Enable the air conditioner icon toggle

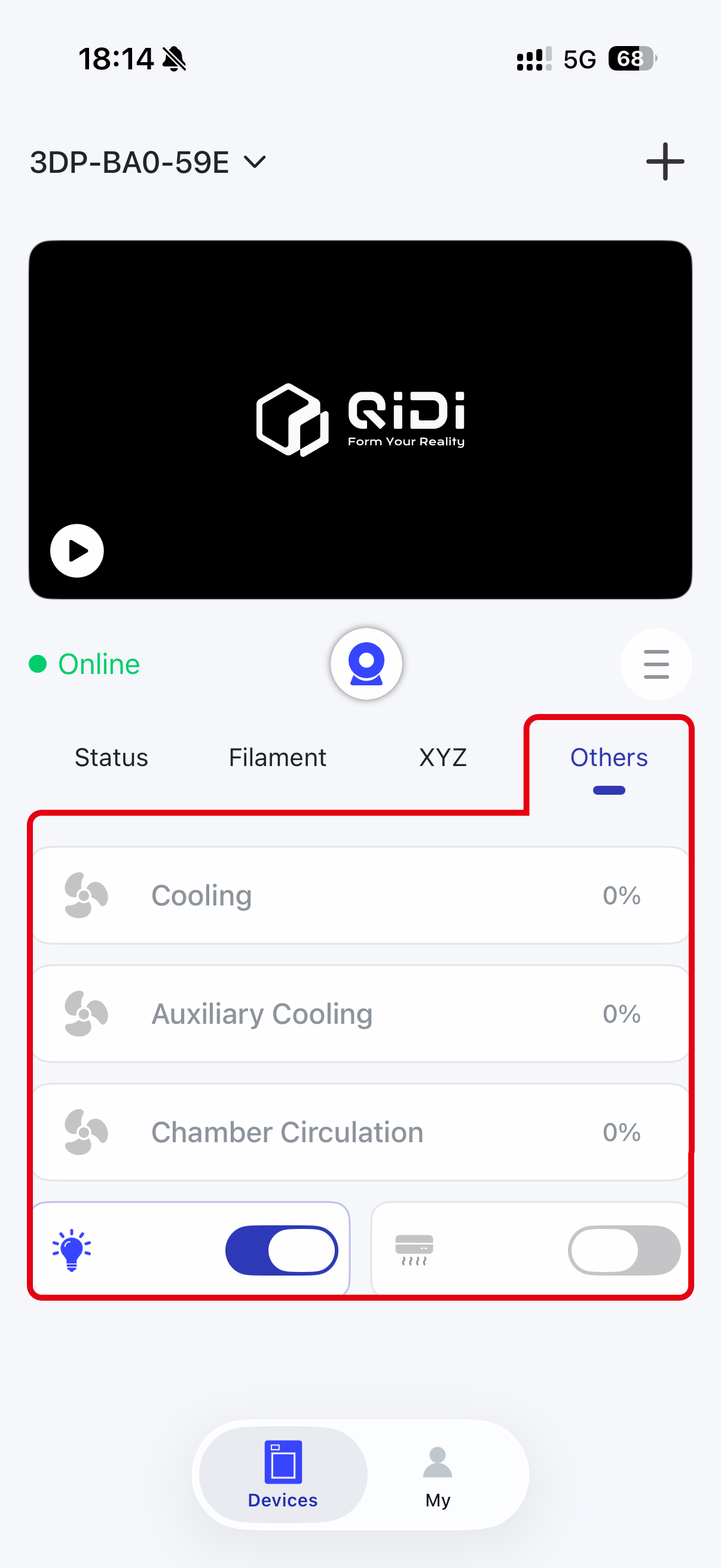[624, 1250]
